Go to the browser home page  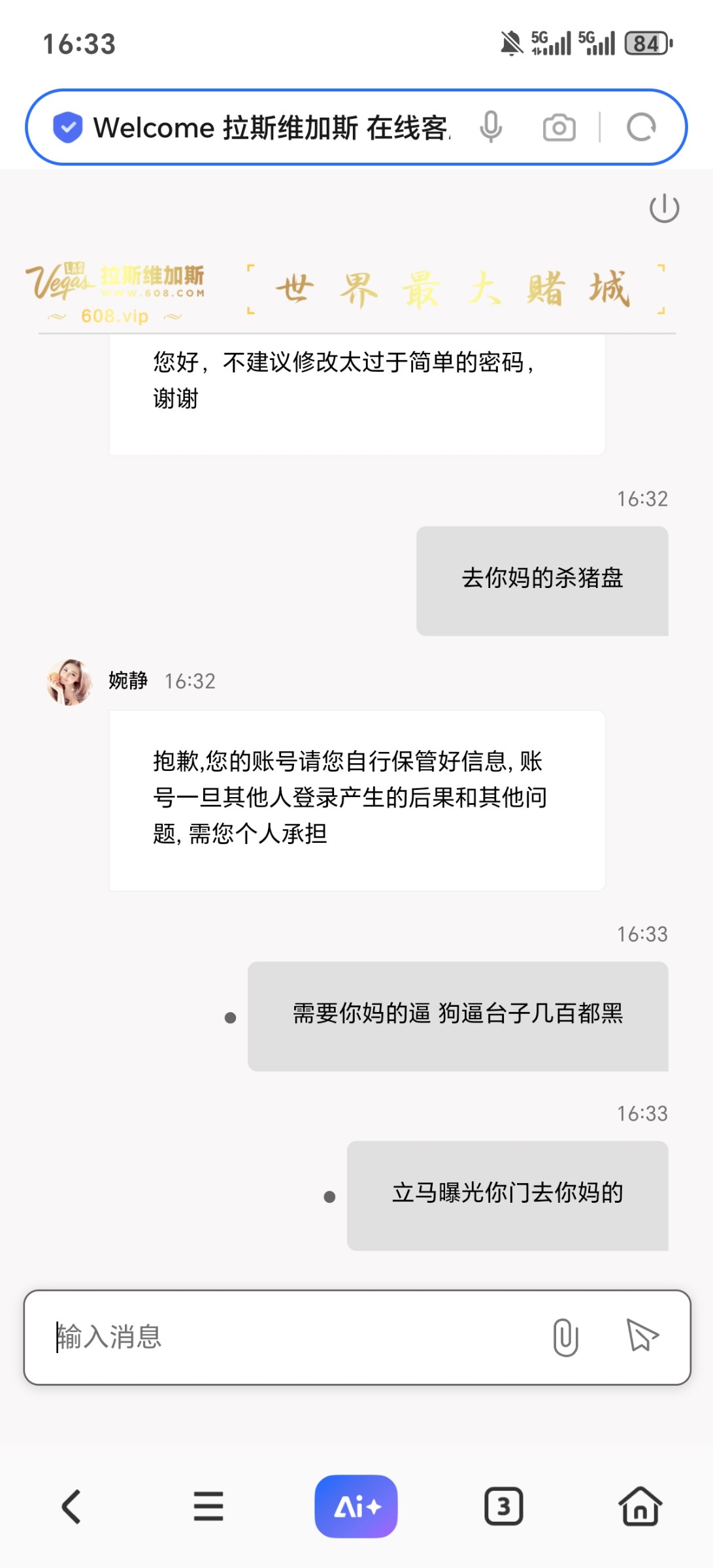(640, 1507)
